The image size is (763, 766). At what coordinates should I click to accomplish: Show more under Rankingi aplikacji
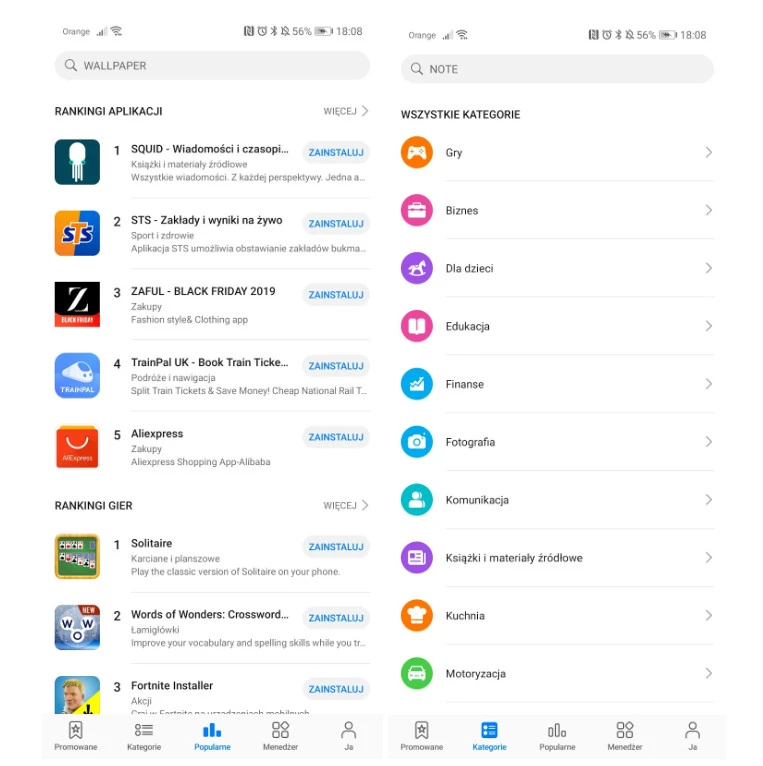[346, 111]
